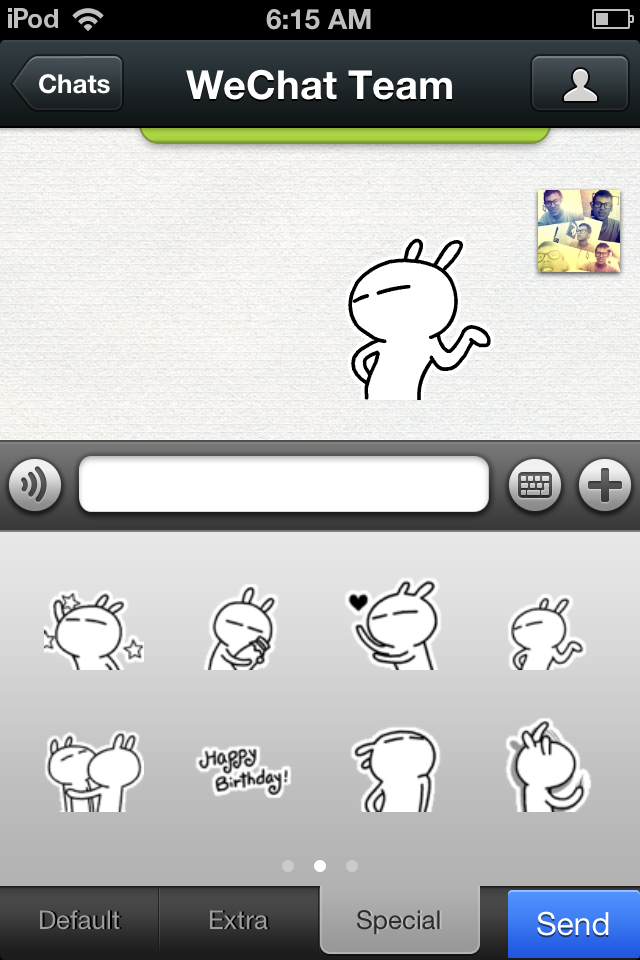640x960 pixels.
Task: Select the rabbit holding phone sticker
Action: [x=242, y=630]
